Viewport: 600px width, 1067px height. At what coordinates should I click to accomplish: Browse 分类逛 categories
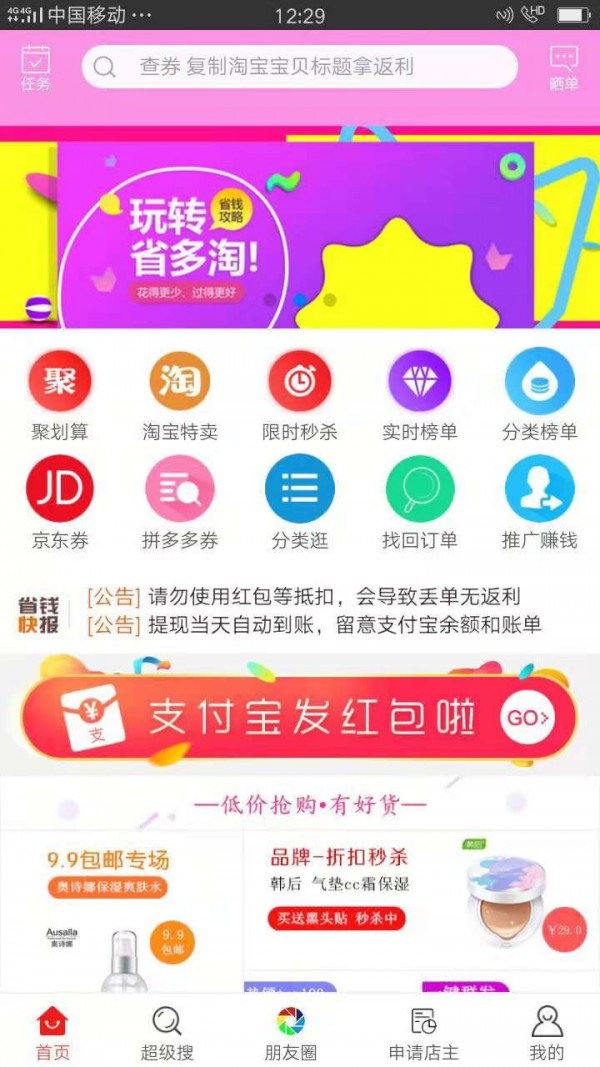coord(300,503)
